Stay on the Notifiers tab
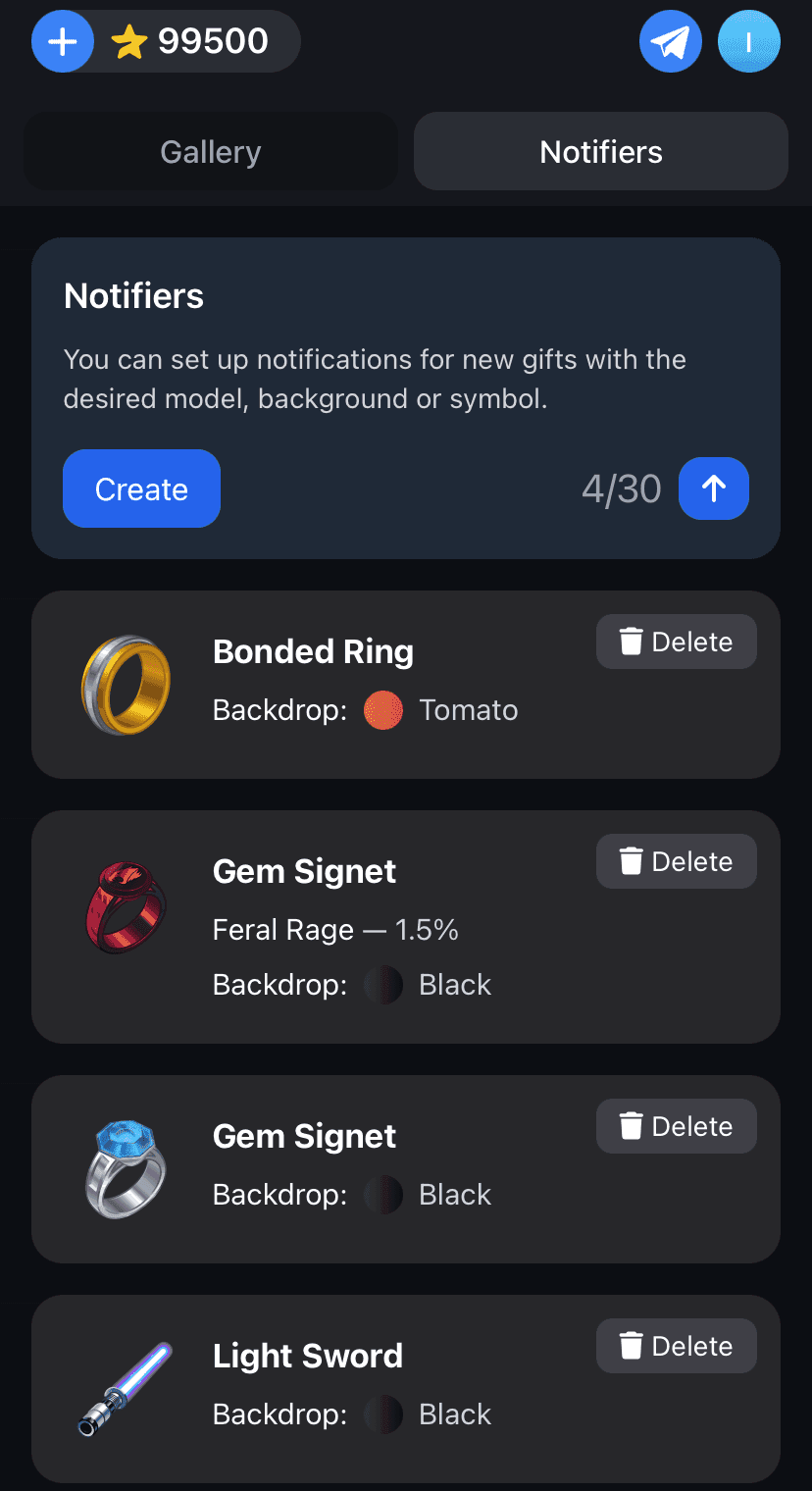The height and width of the screenshot is (1491, 812). 600,151
